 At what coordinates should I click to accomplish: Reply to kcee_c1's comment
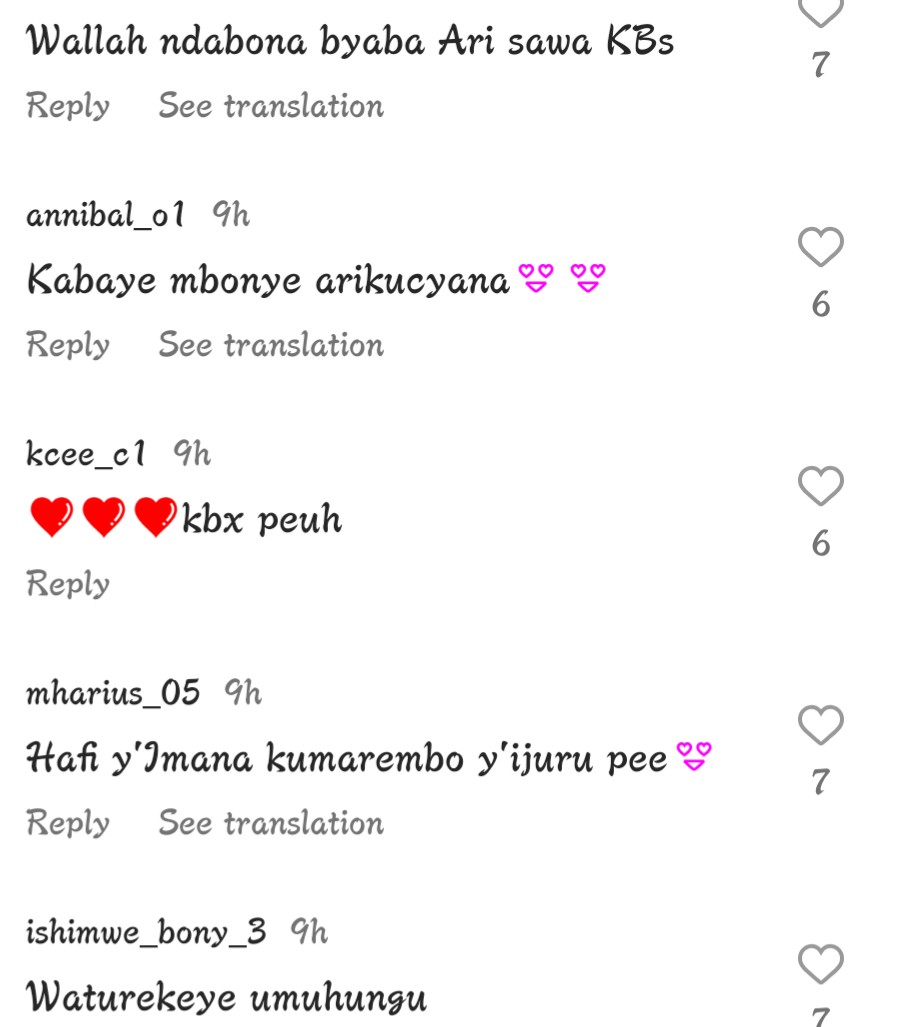(68, 584)
